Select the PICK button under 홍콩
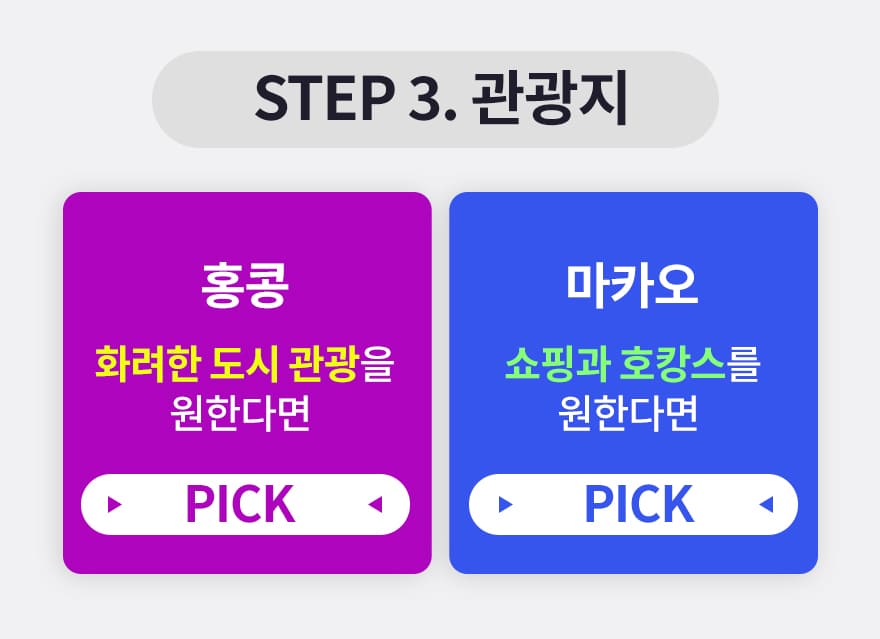 tap(245, 504)
